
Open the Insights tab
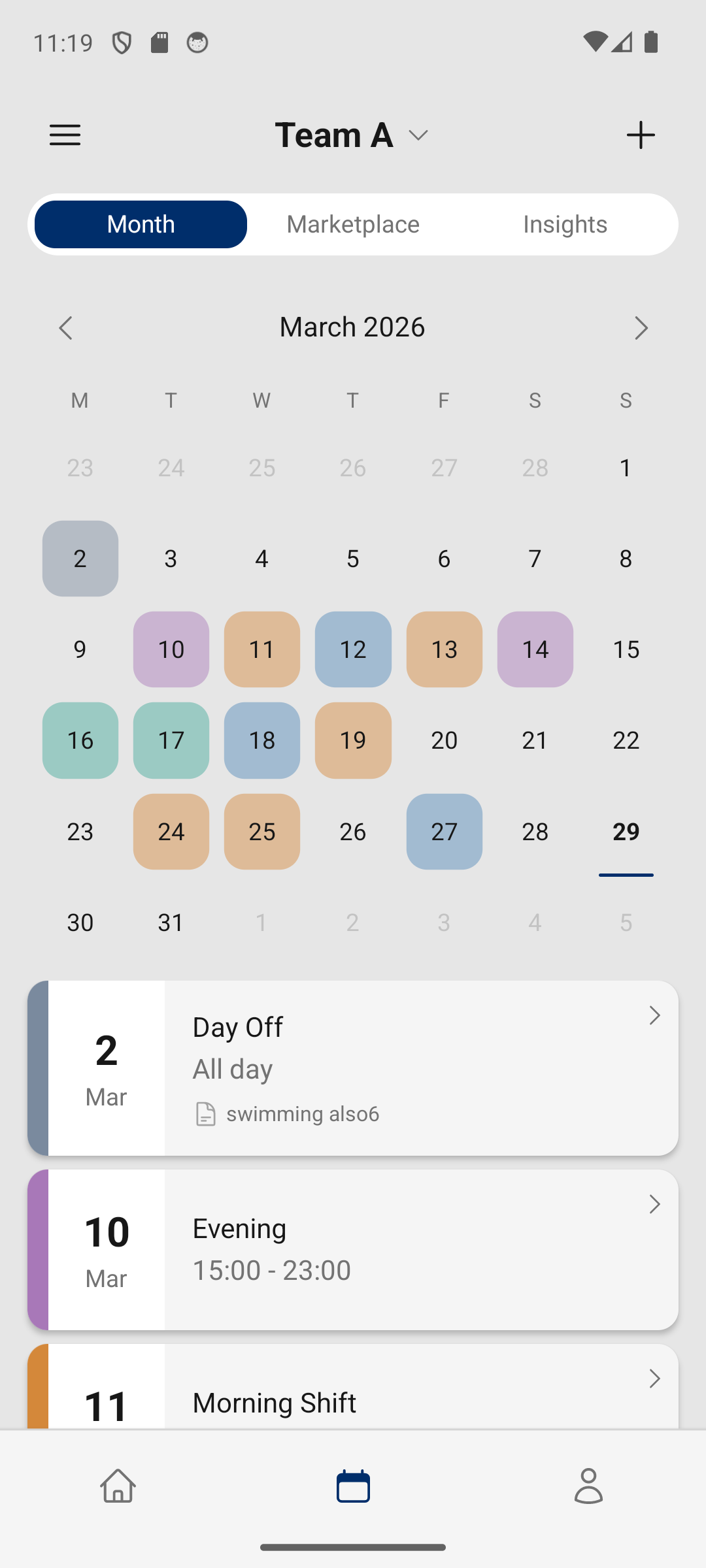565,224
